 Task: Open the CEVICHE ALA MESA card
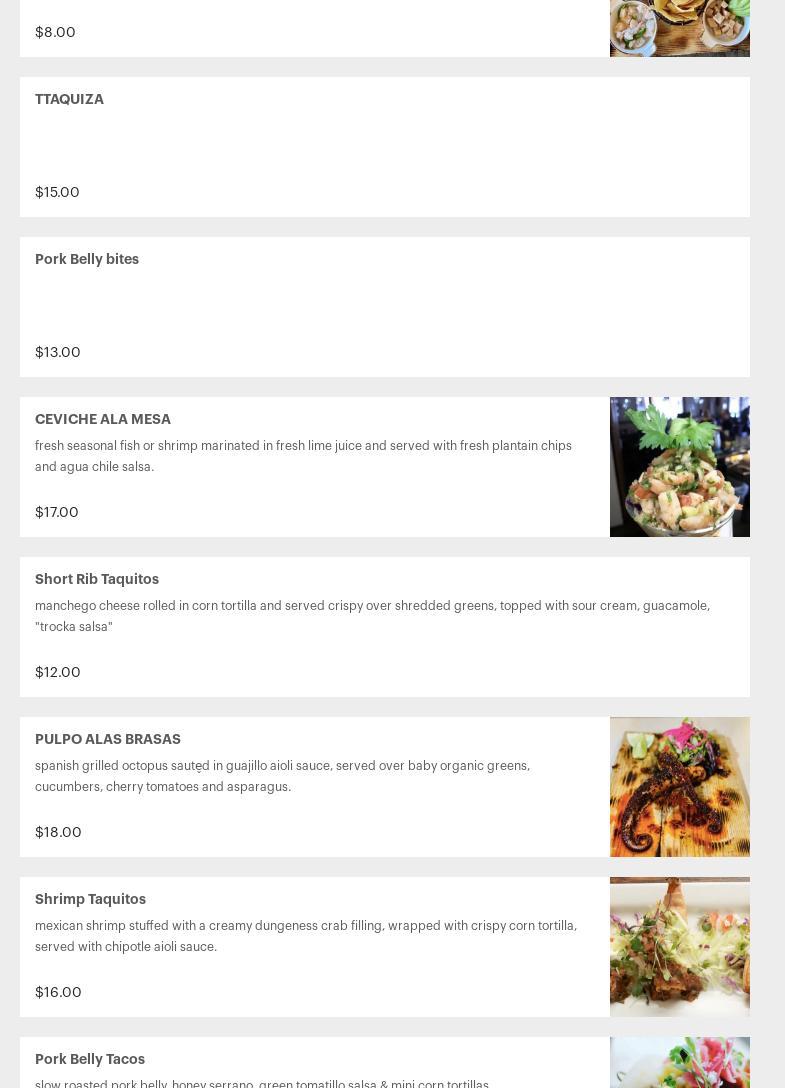385,467
